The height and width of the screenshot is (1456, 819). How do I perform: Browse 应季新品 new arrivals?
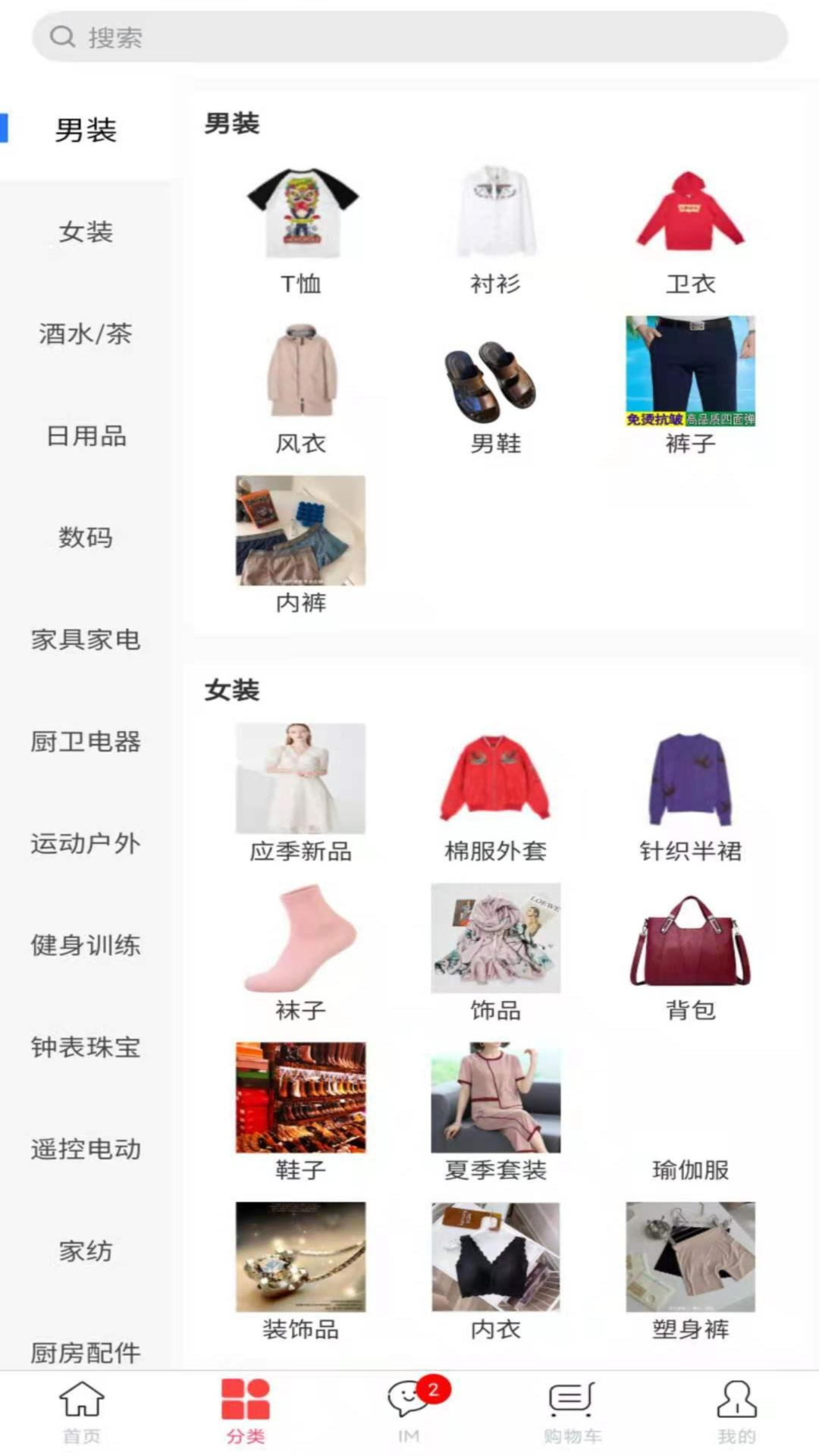tap(301, 792)
